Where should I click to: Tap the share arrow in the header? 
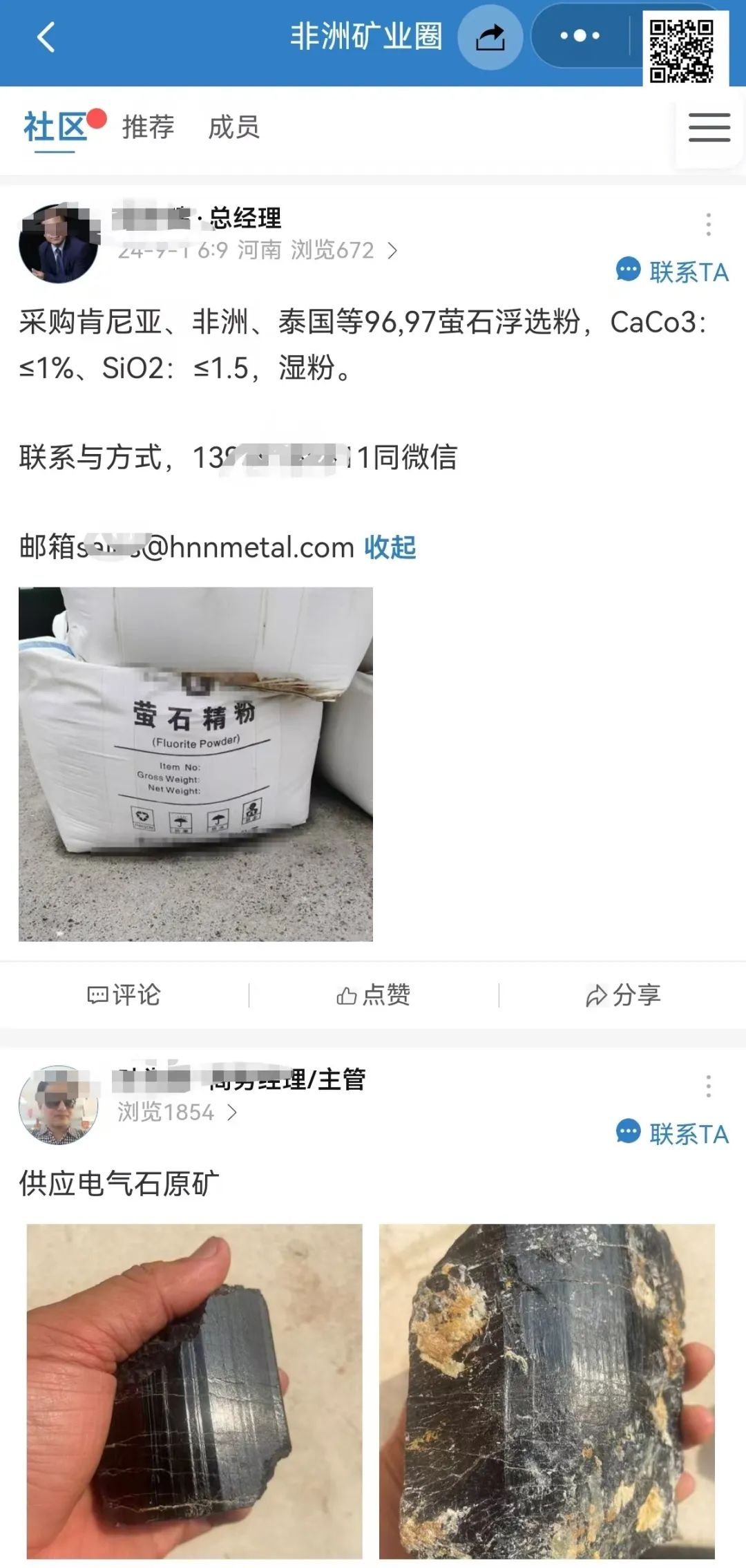click(x=490, y=37)
